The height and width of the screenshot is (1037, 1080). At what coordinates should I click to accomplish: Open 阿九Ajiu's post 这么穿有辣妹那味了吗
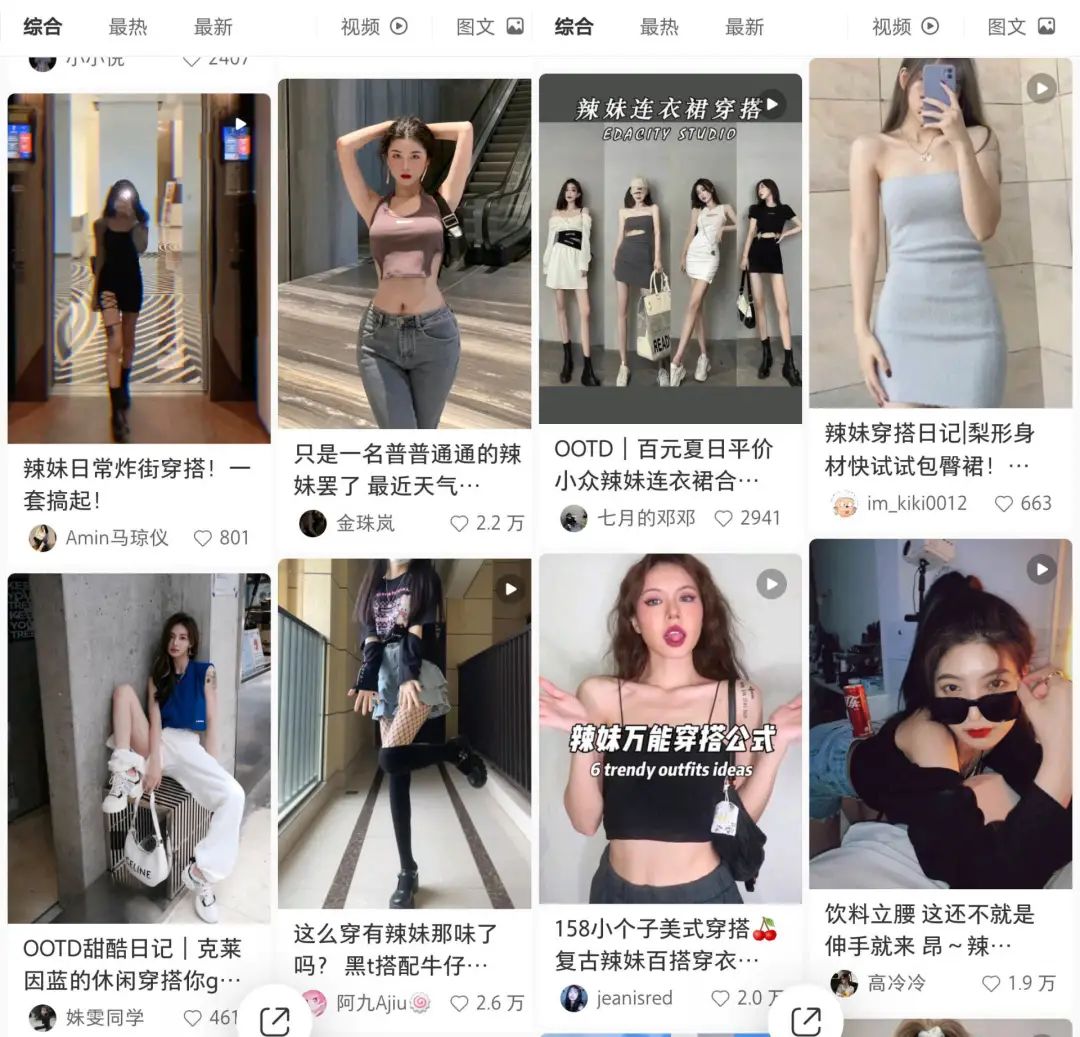[404, 733]
